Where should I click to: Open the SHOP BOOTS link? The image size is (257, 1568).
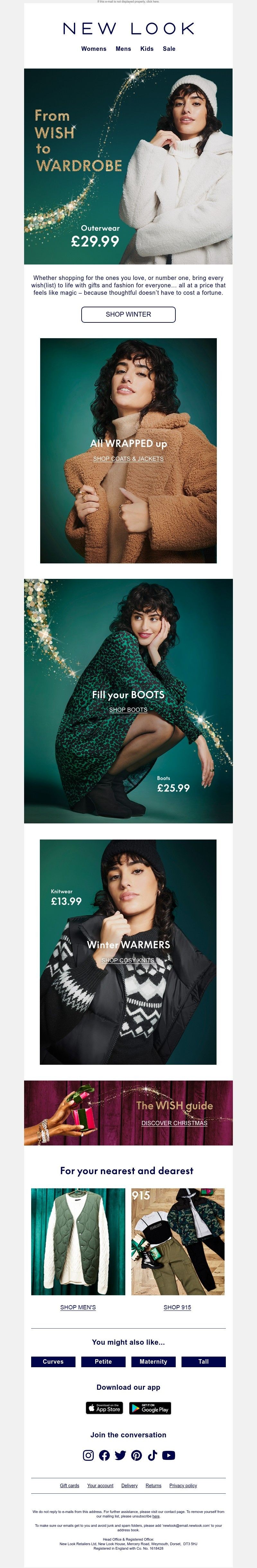point(128,710)
